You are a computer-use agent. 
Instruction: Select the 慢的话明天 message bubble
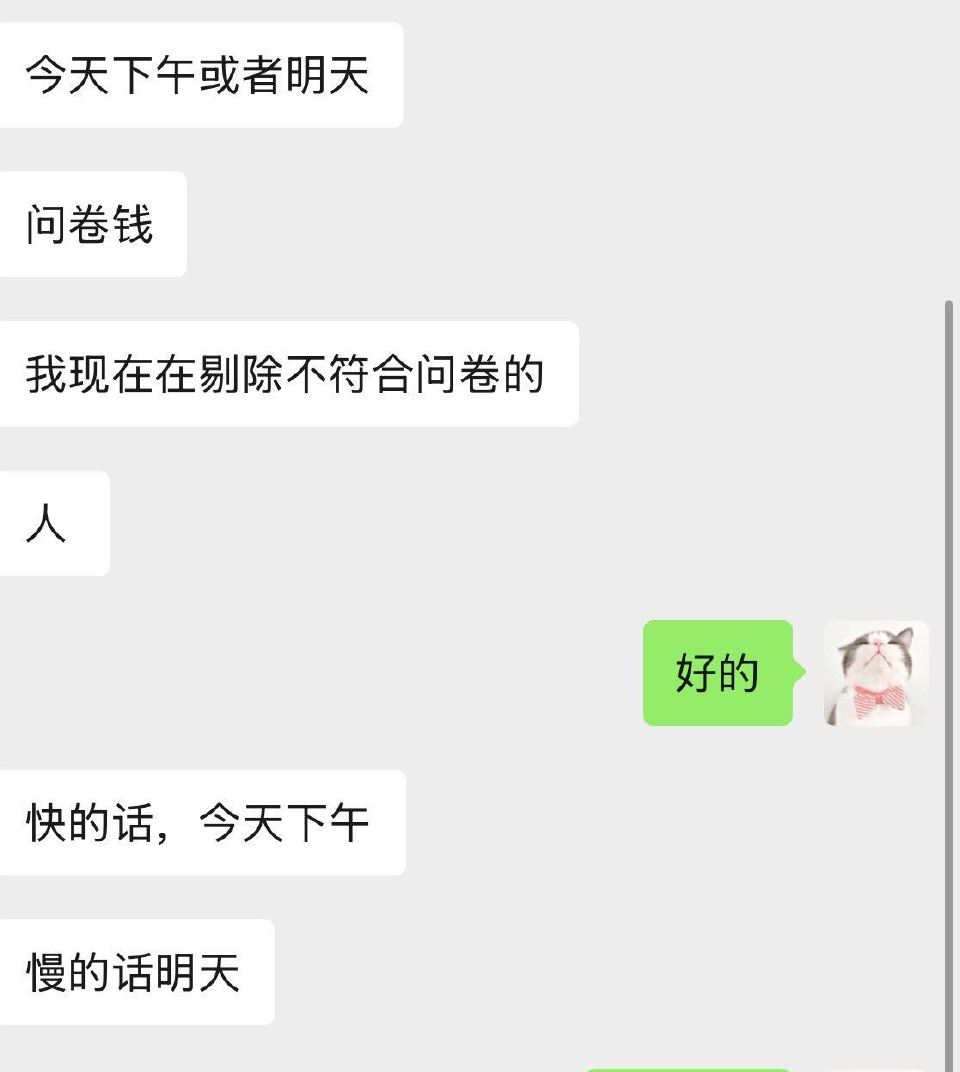[x=138, y=971]
